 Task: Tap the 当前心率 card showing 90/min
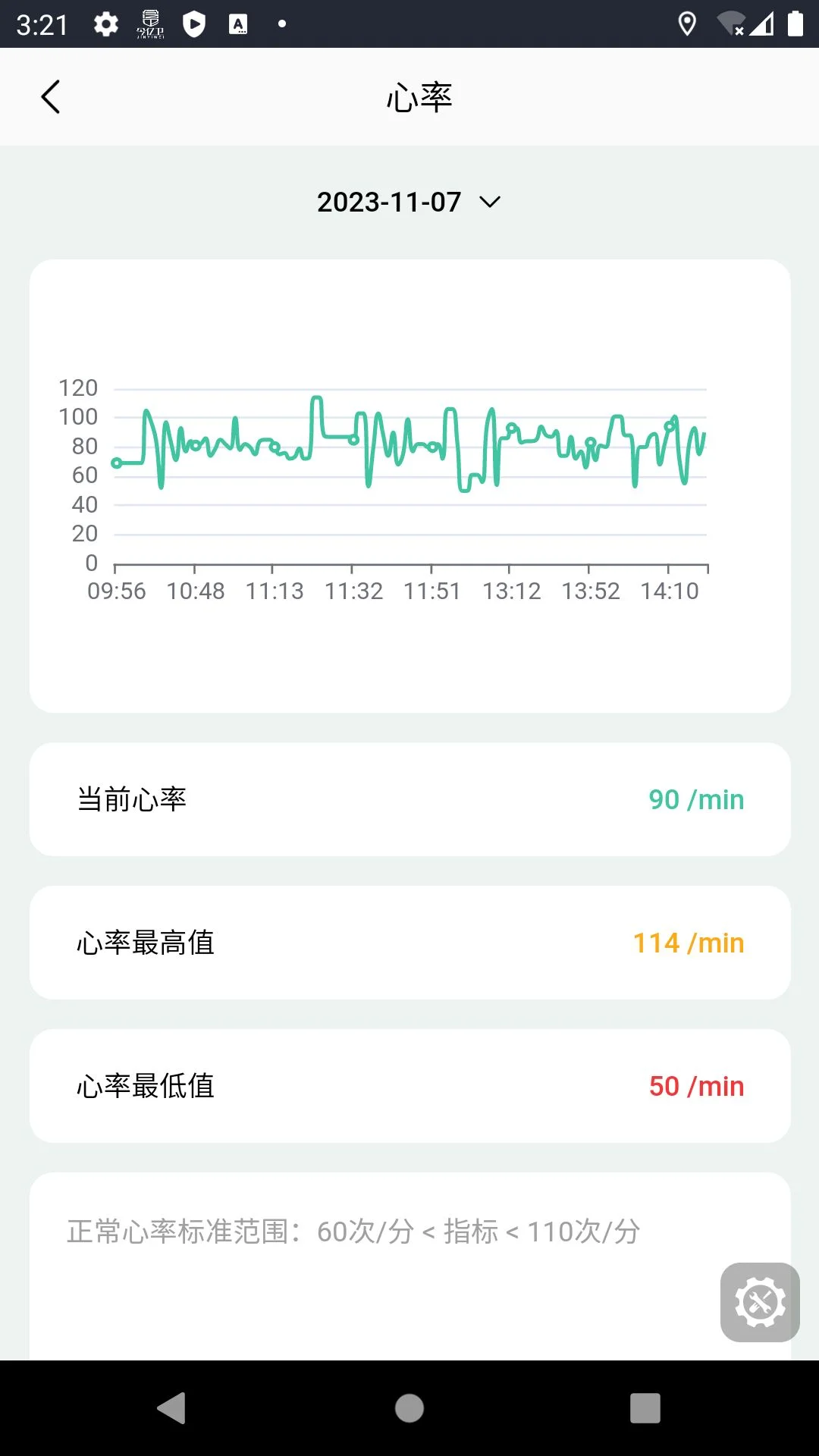pyautogui.click(x=409, y=799)
